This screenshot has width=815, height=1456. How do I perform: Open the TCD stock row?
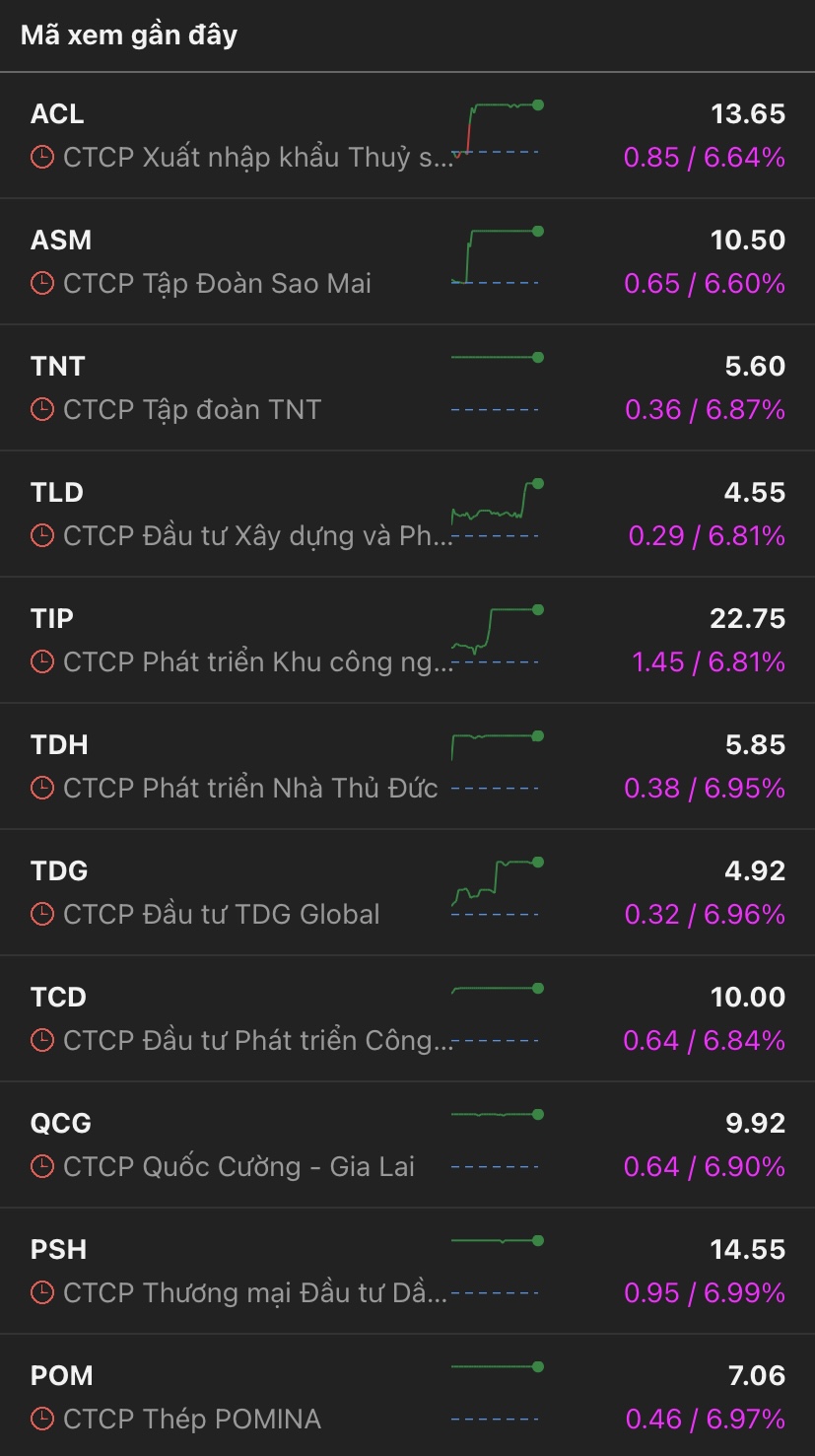coord(246,1018)
